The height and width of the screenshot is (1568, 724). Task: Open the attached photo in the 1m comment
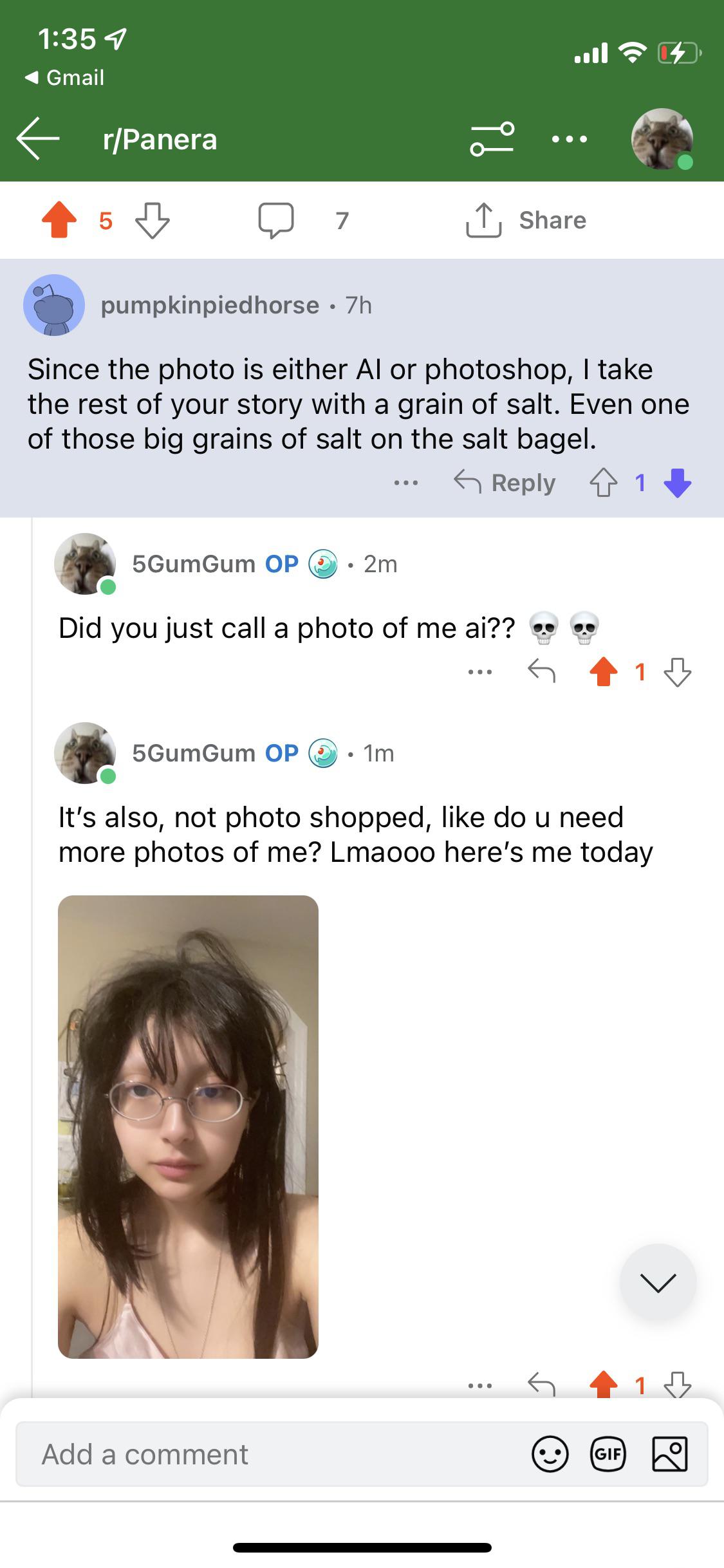click(188, 1126)
